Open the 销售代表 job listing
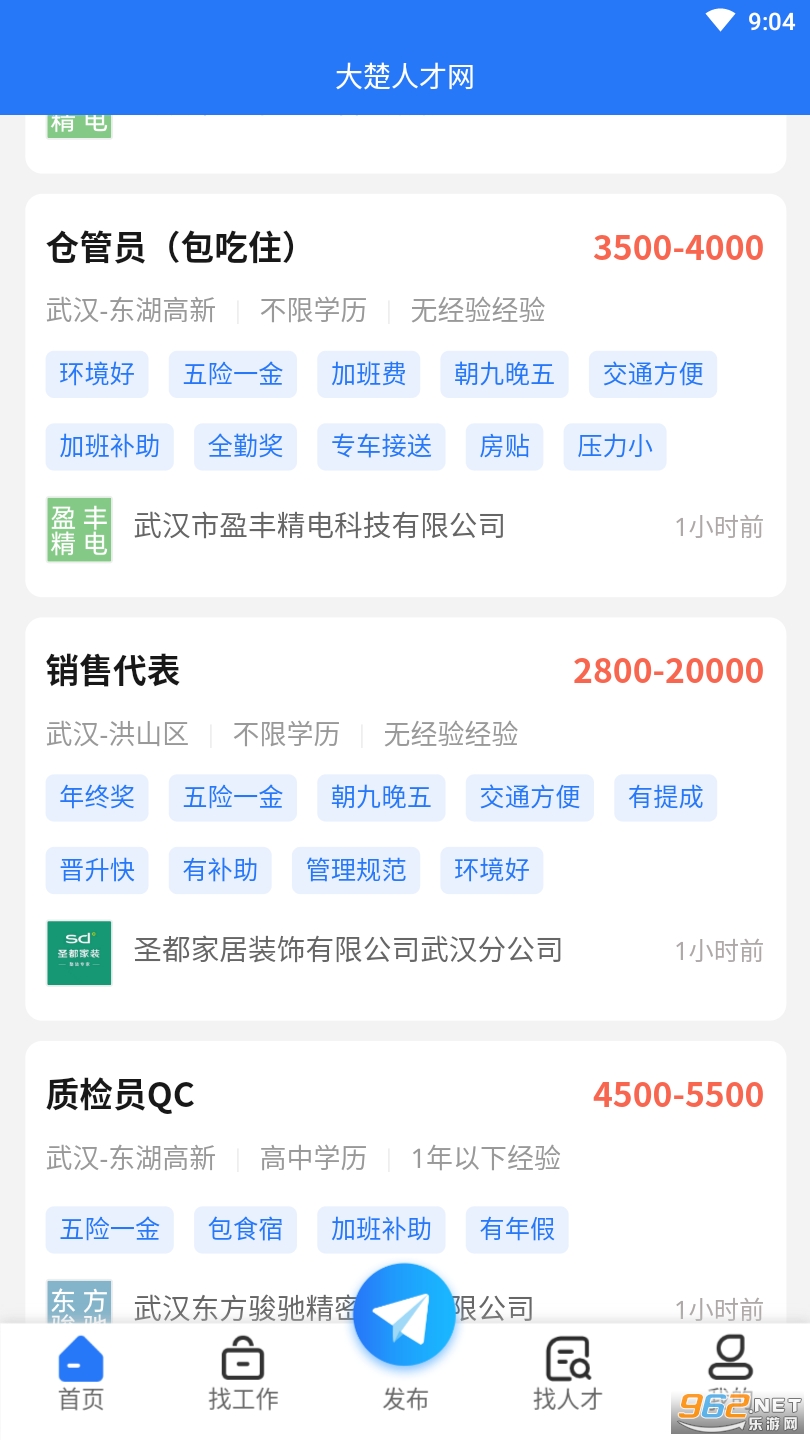The height and width of the screenshot is (1440, 810). (113, 671)
